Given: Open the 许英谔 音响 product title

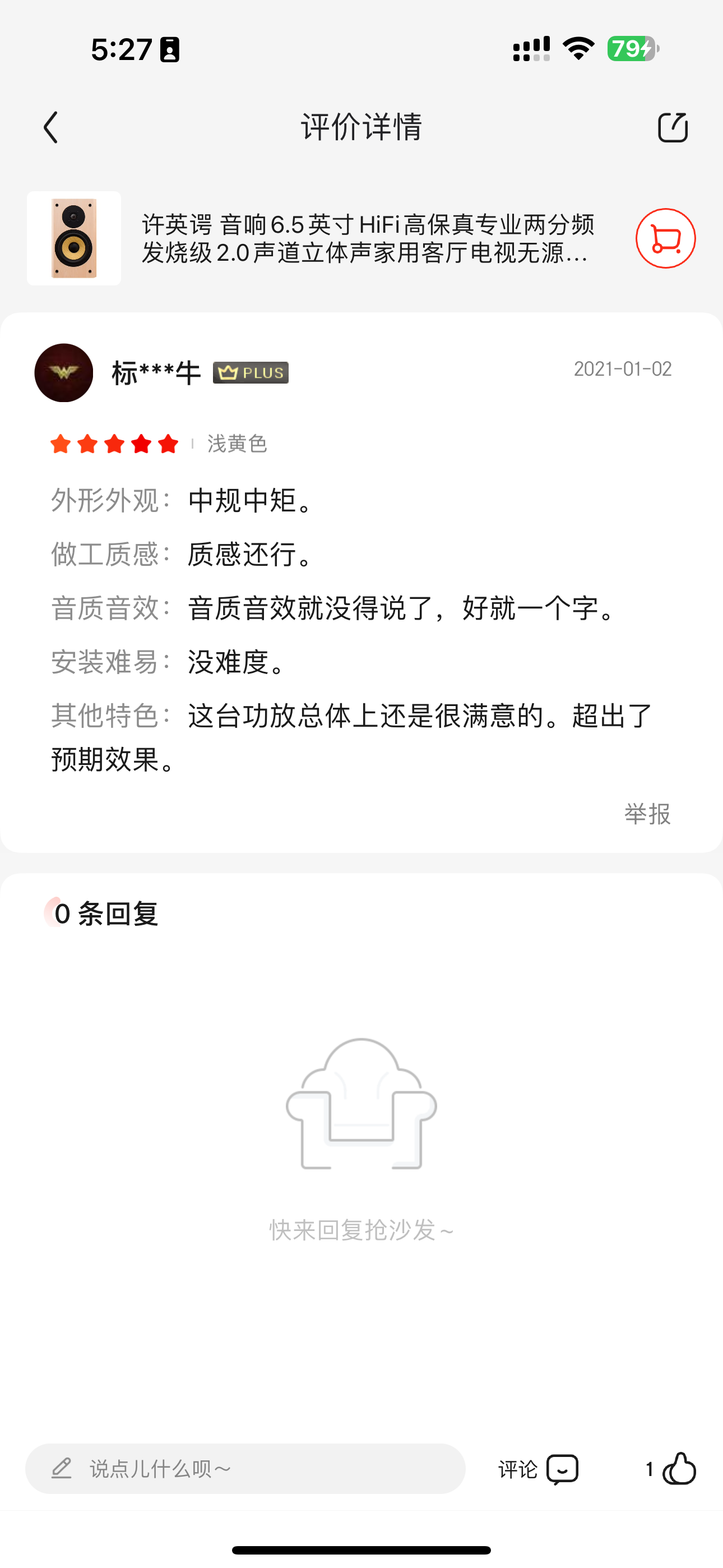Looking at the screenshot, I should [367, 238].
